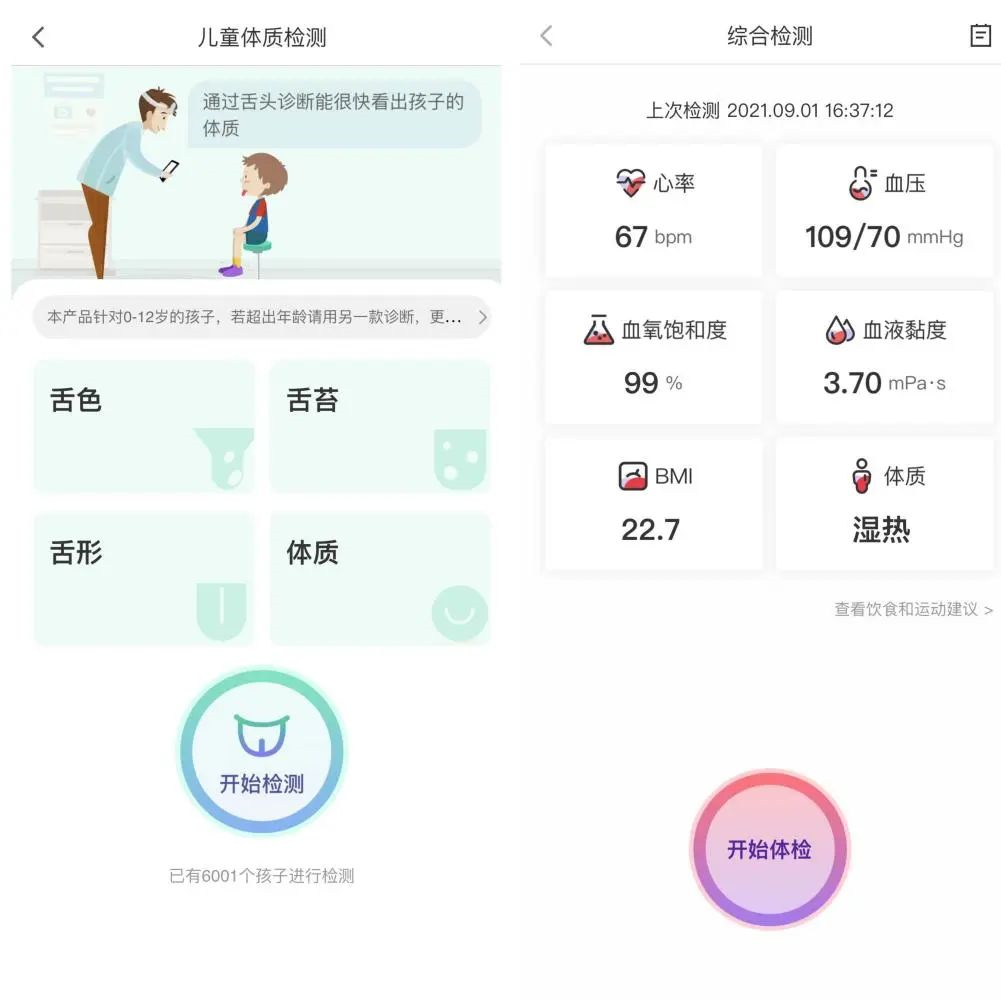Open the 湿热 体质 result card

[x=885, y=504]
